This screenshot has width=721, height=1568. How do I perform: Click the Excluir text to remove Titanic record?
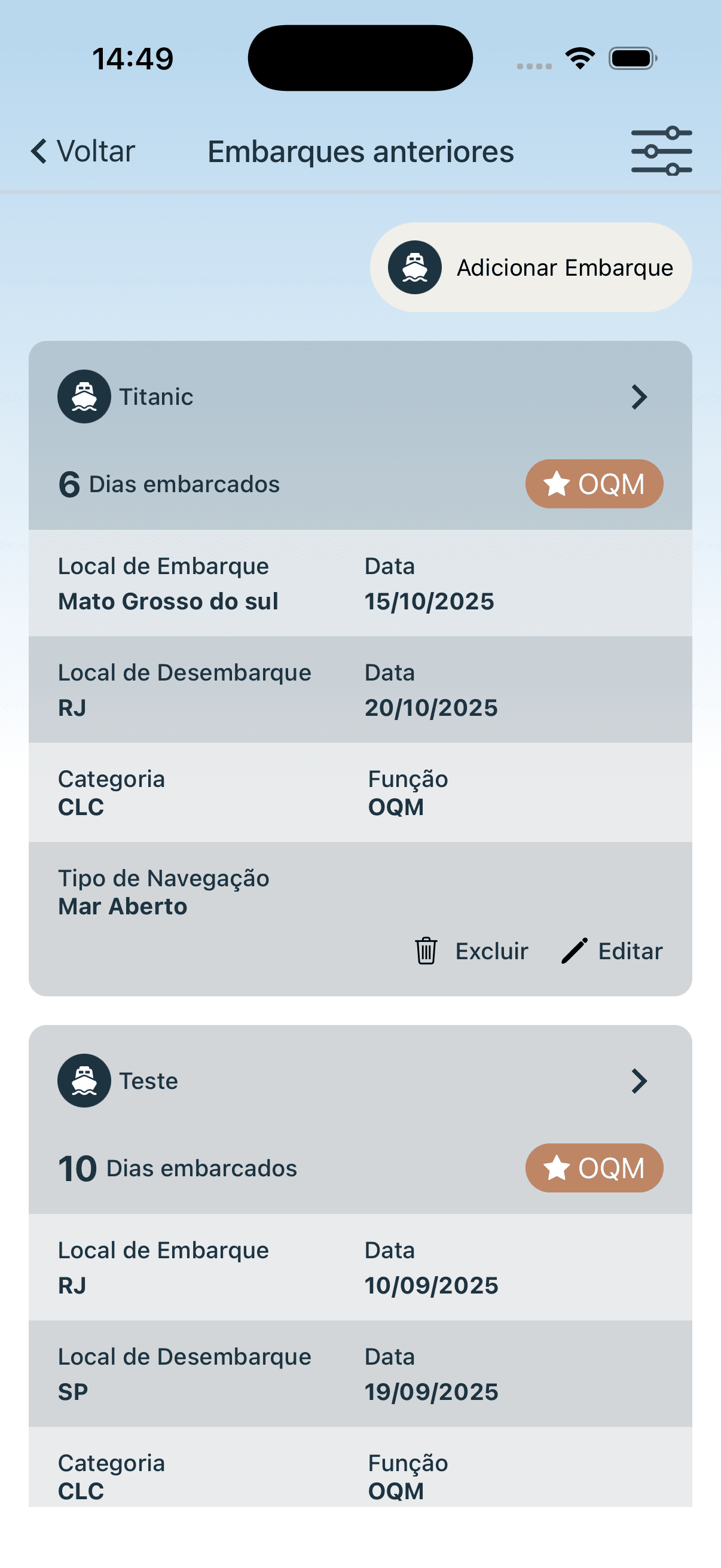point(491,950)
